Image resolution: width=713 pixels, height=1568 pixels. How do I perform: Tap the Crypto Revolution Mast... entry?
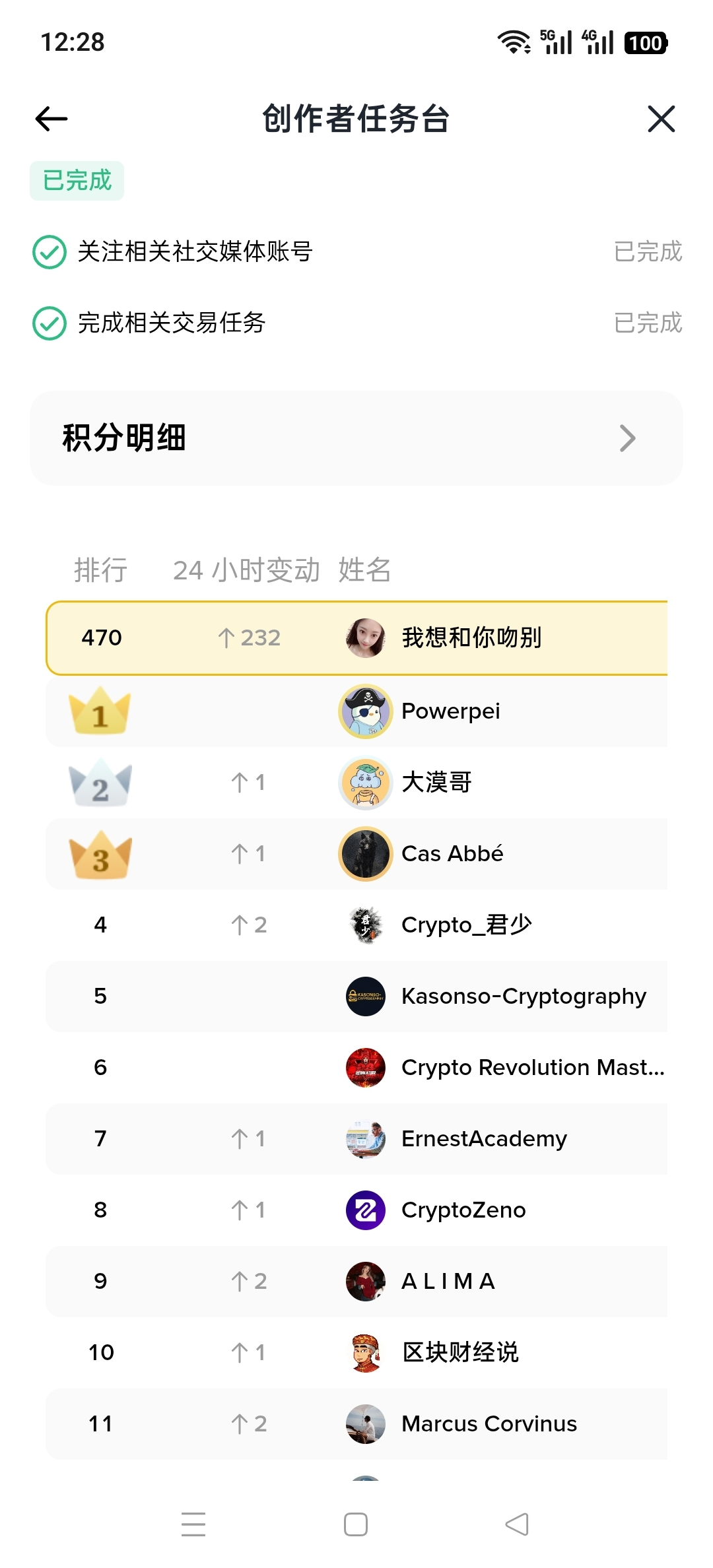532,1068
